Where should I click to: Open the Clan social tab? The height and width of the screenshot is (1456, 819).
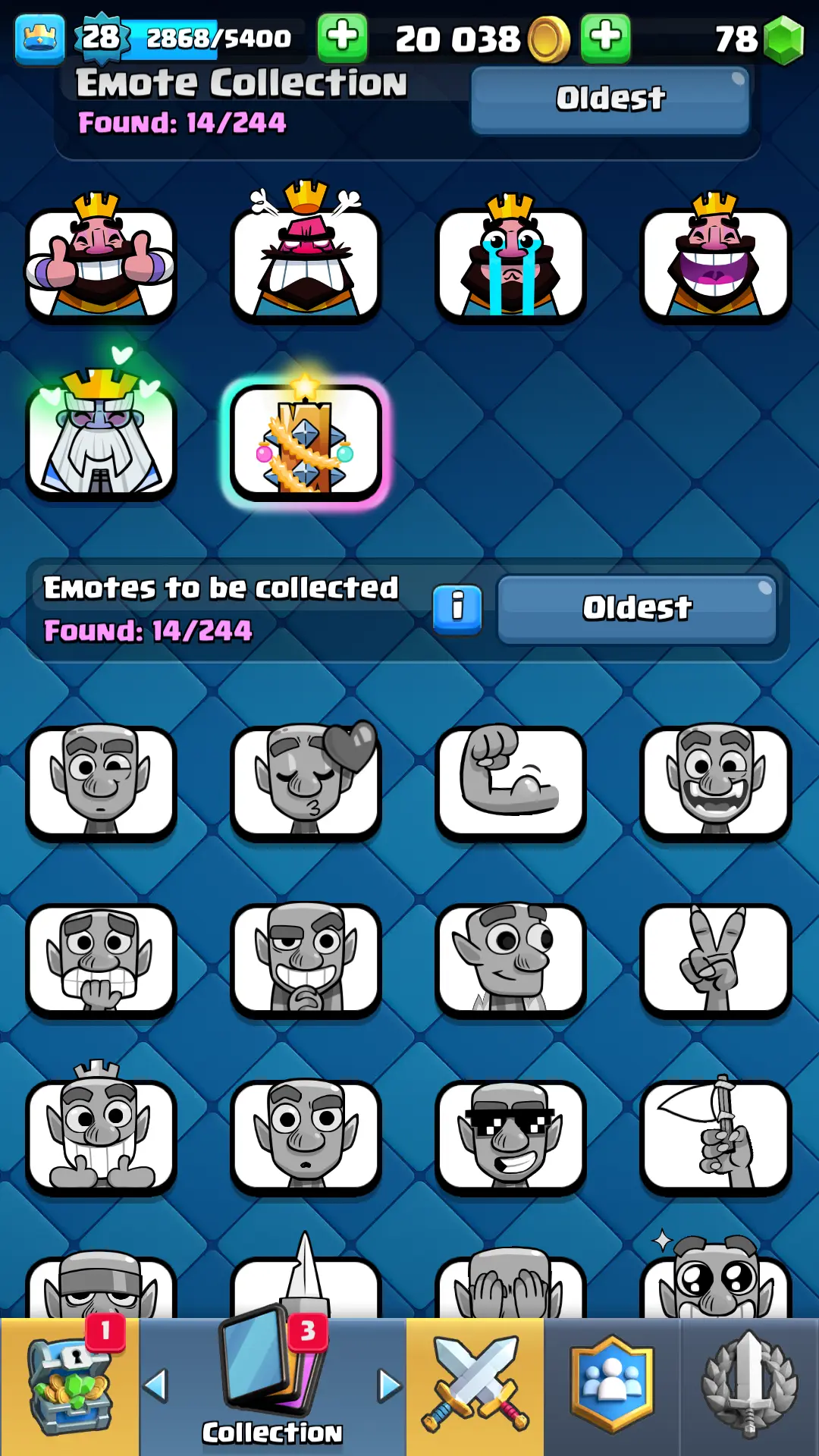tap(612, 1386)
